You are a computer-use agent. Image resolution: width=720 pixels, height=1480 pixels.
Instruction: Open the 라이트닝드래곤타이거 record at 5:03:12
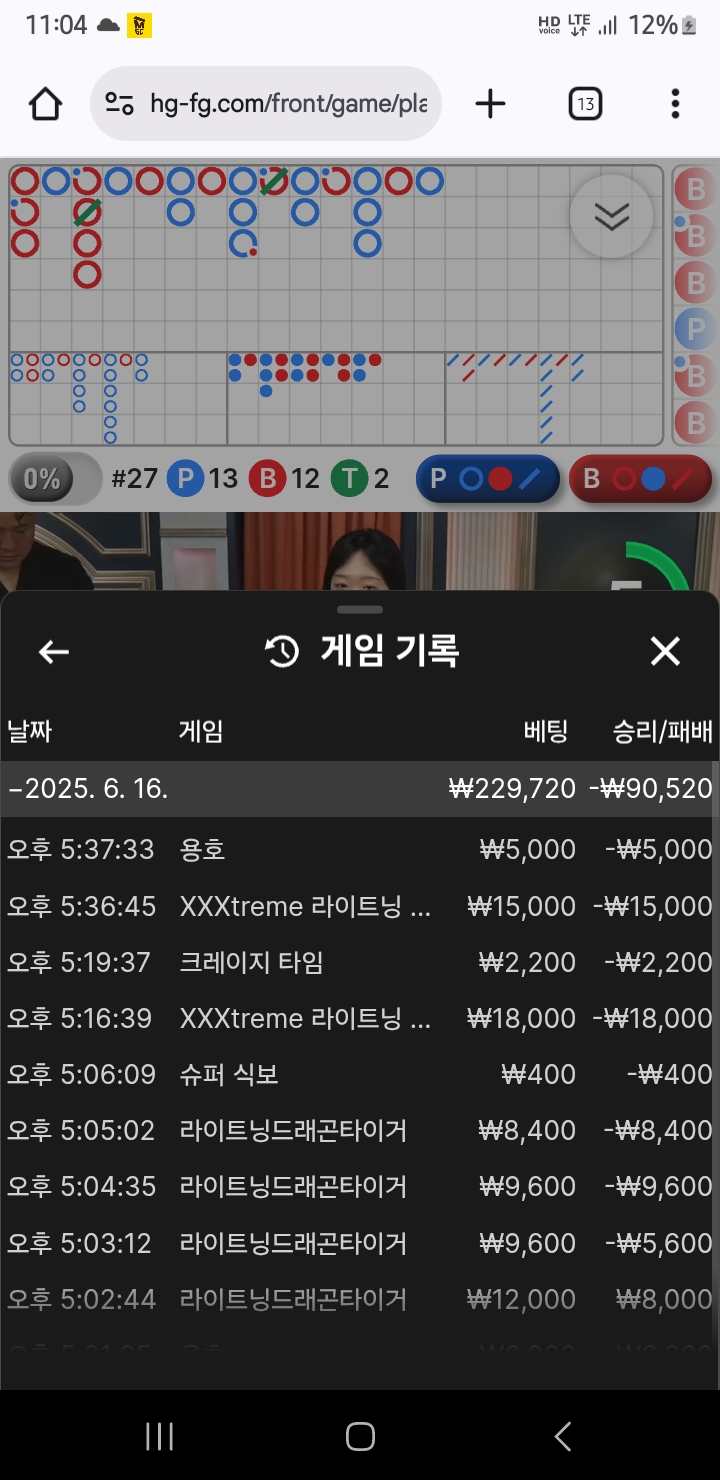(360, 1243)
